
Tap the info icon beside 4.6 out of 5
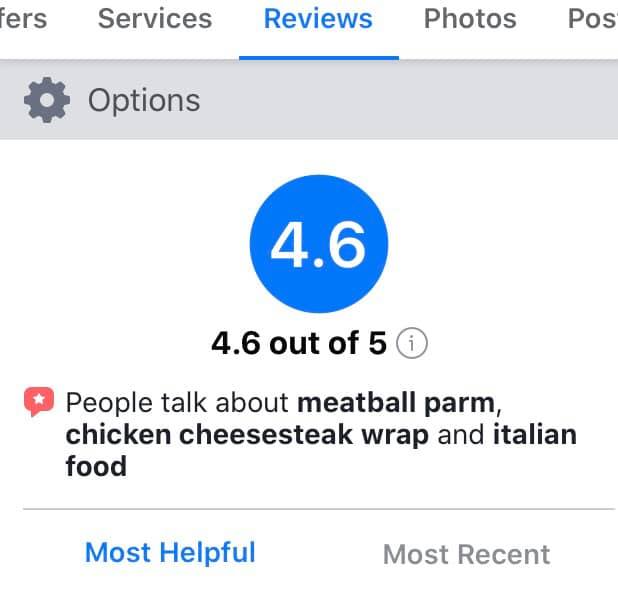coord(412,344)
